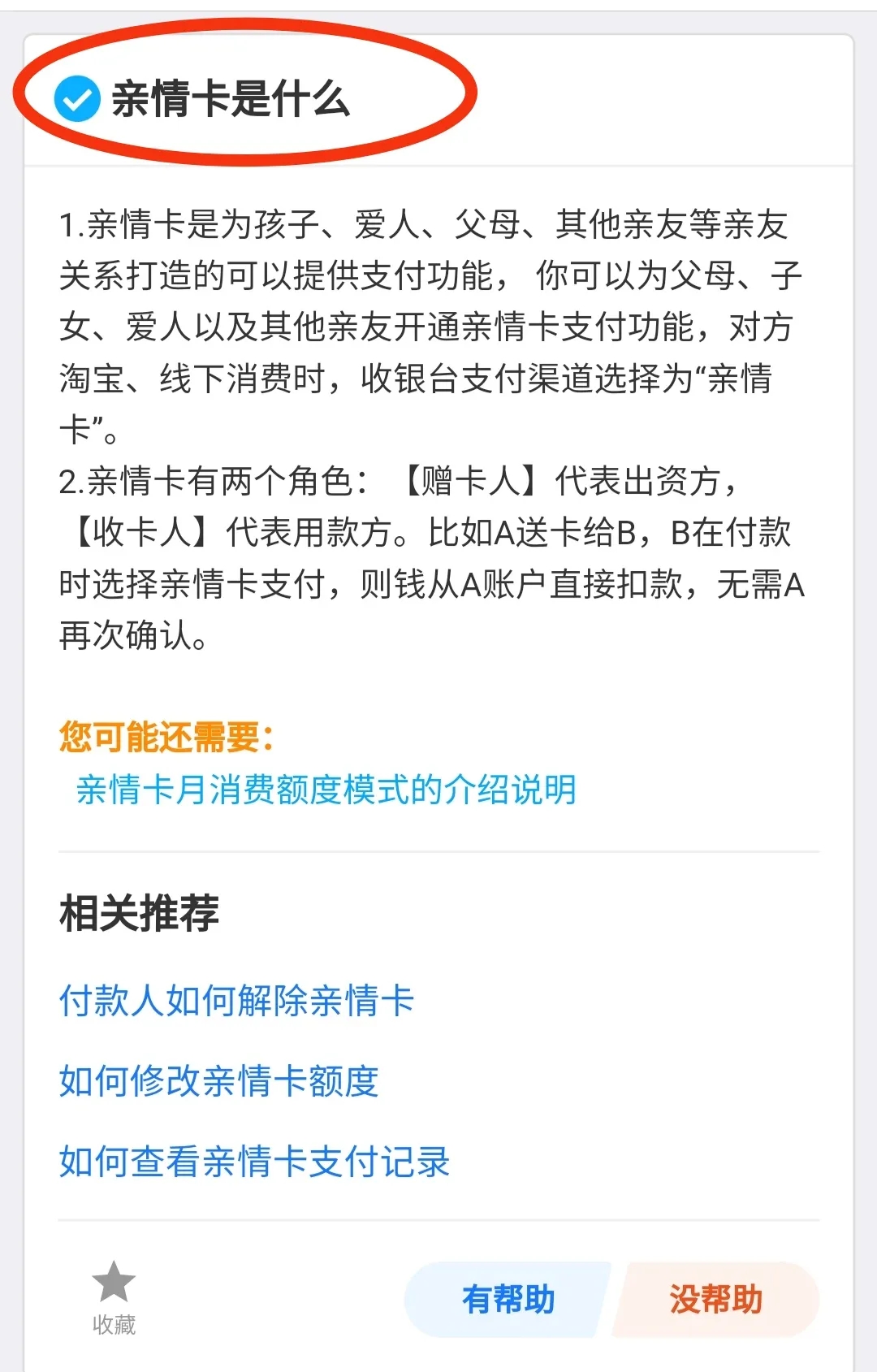
Task: Open 如何修改亲情卡额度
Action: [x=218, y=1081]
